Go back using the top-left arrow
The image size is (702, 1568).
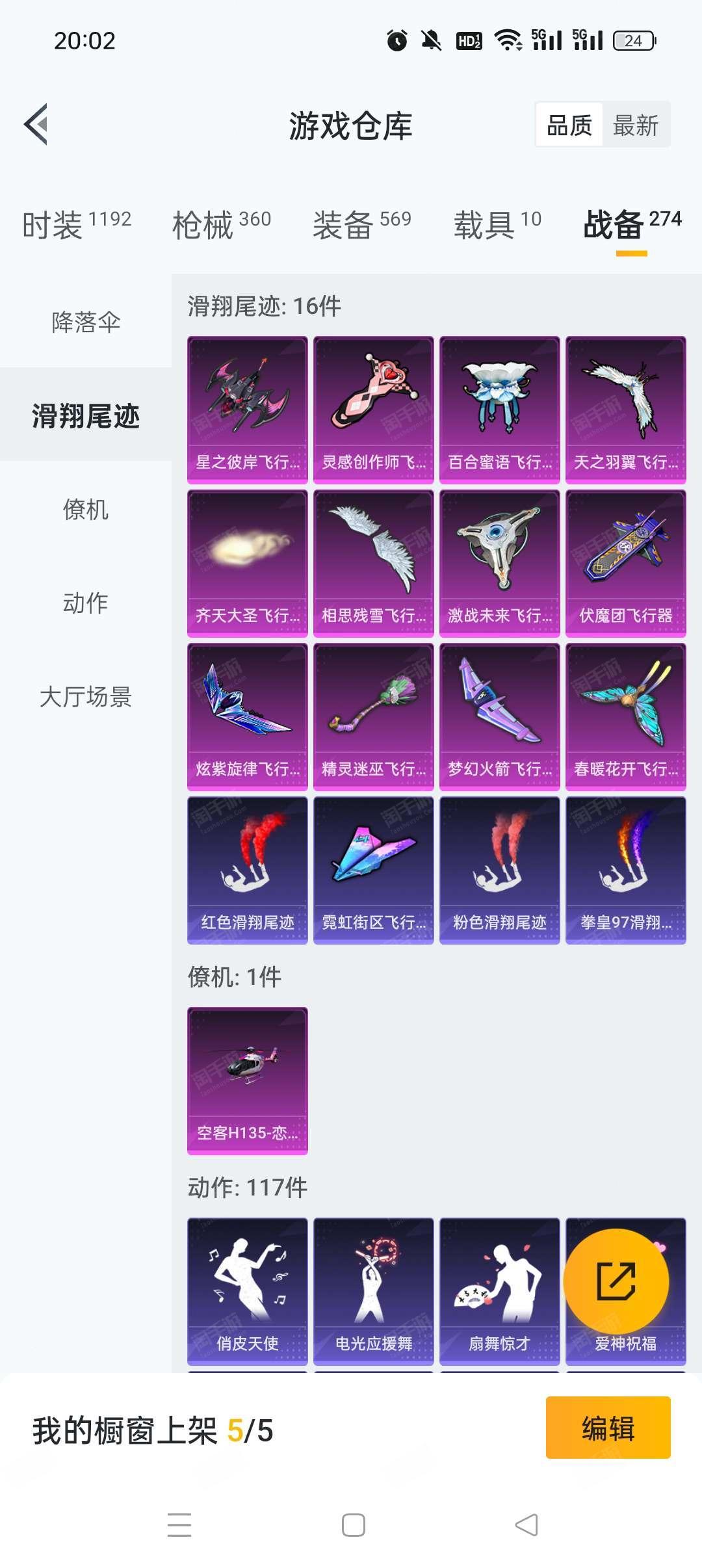[x=36, y=124]
